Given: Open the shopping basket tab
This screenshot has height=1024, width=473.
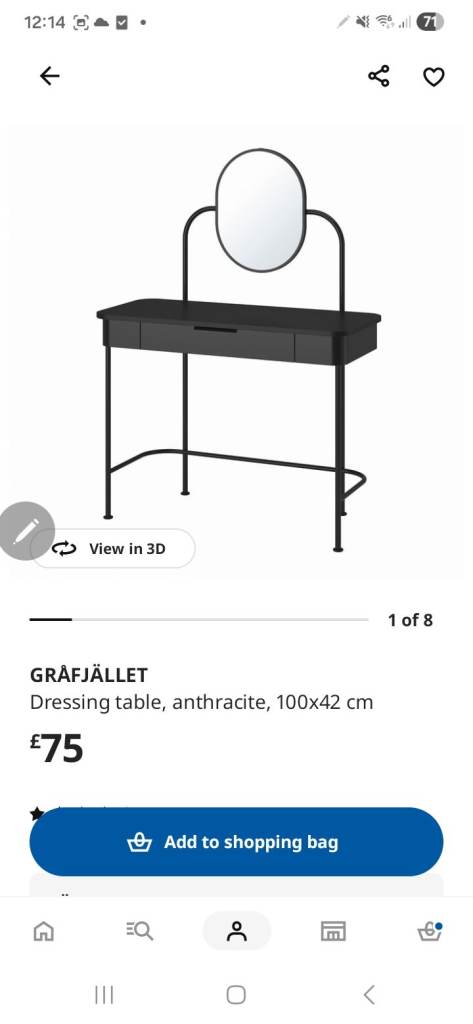Looking at the screenshot, I should 430,931.
